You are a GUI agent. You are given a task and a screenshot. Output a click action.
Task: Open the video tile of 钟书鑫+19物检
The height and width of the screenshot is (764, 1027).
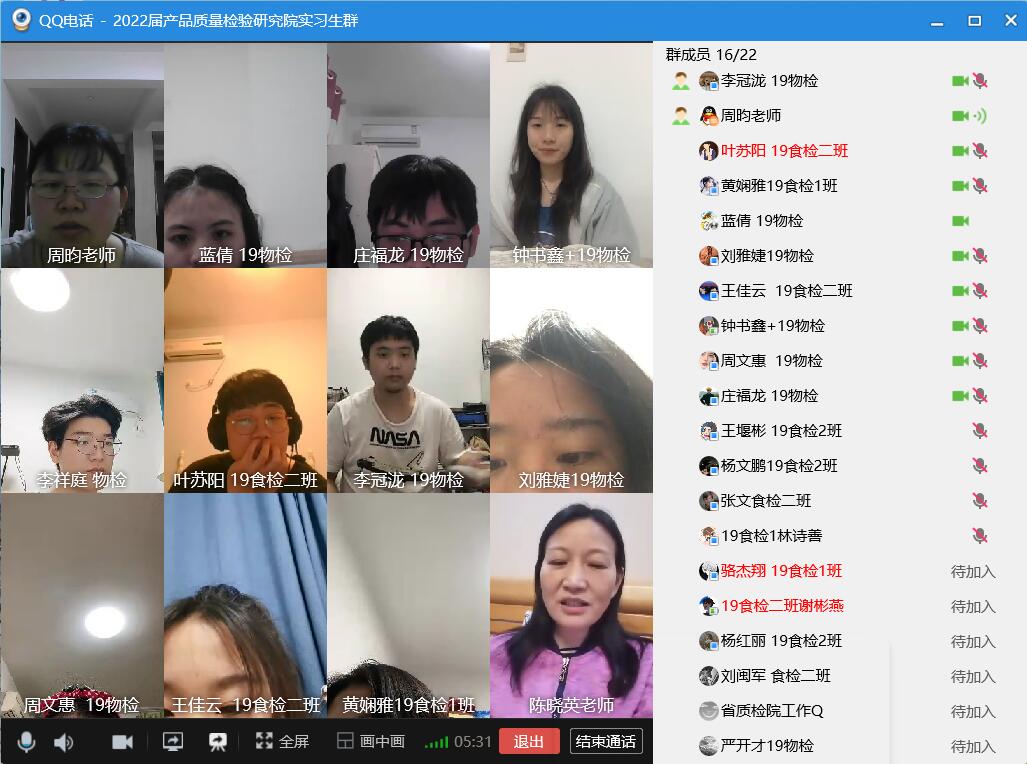[x=571, y=155]
